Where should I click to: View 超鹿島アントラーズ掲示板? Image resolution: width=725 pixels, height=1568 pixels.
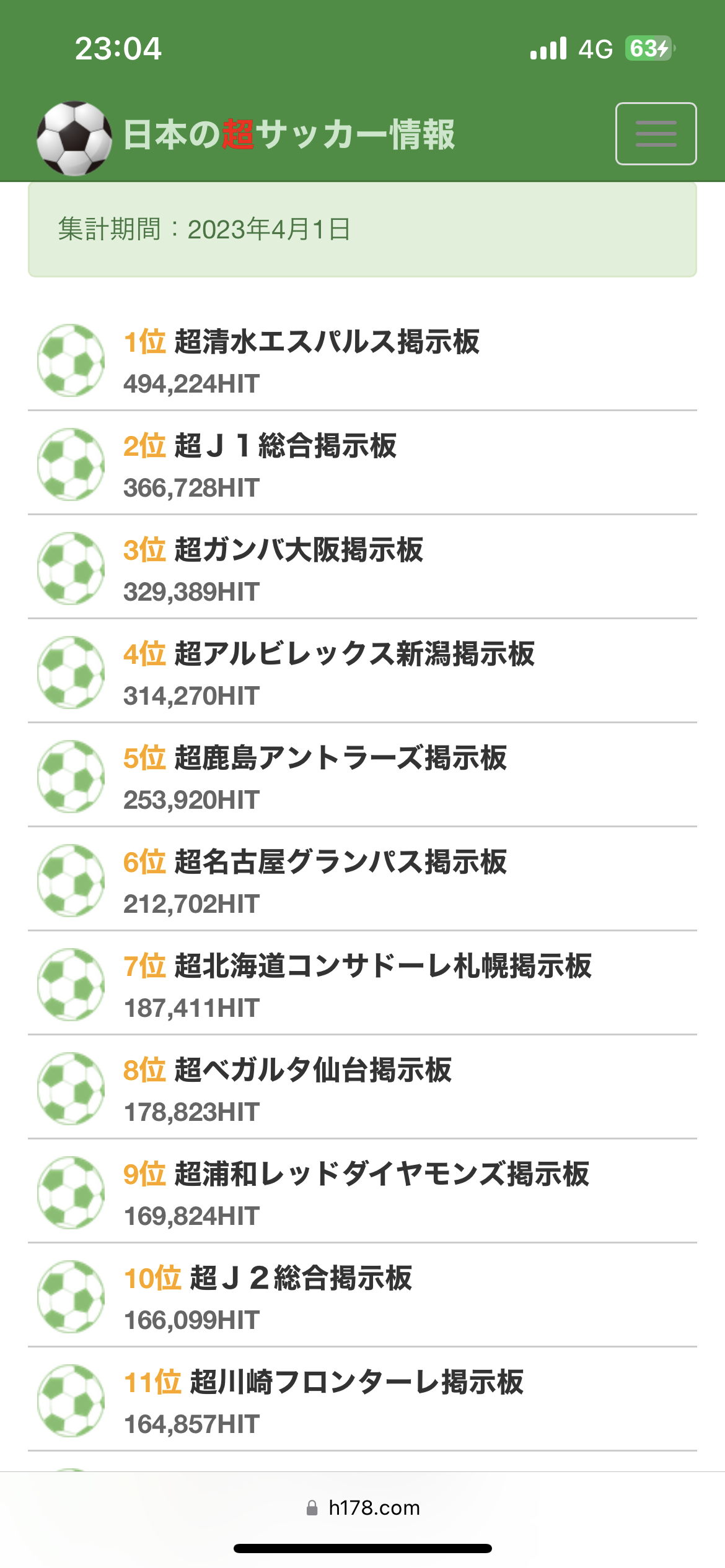[362, 776]
